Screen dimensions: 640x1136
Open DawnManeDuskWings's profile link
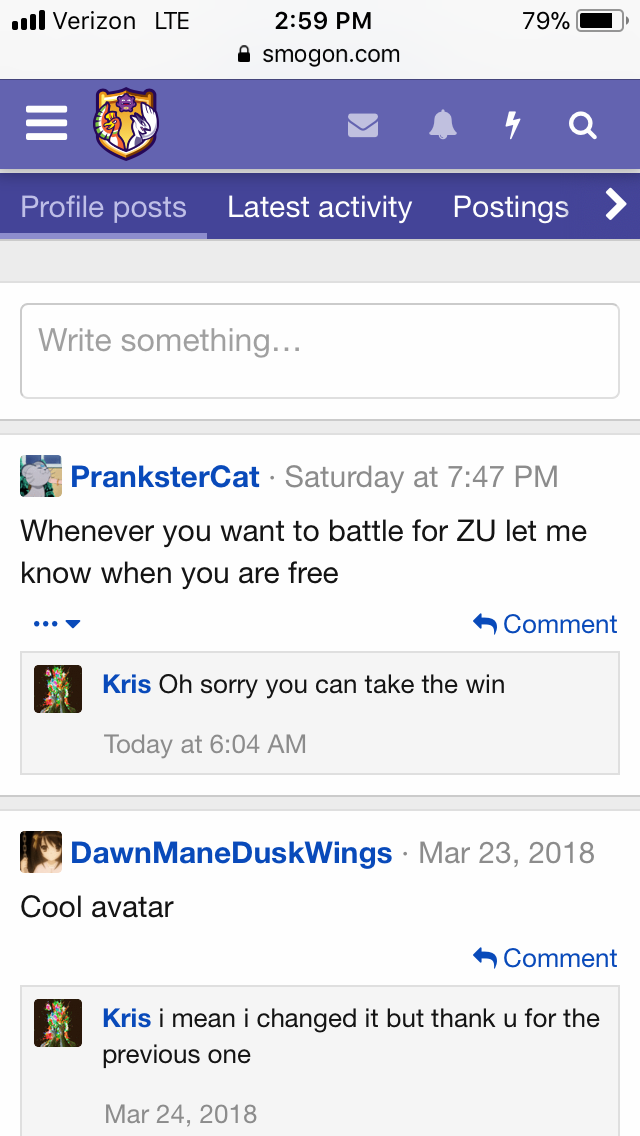[x=231, y=853]
